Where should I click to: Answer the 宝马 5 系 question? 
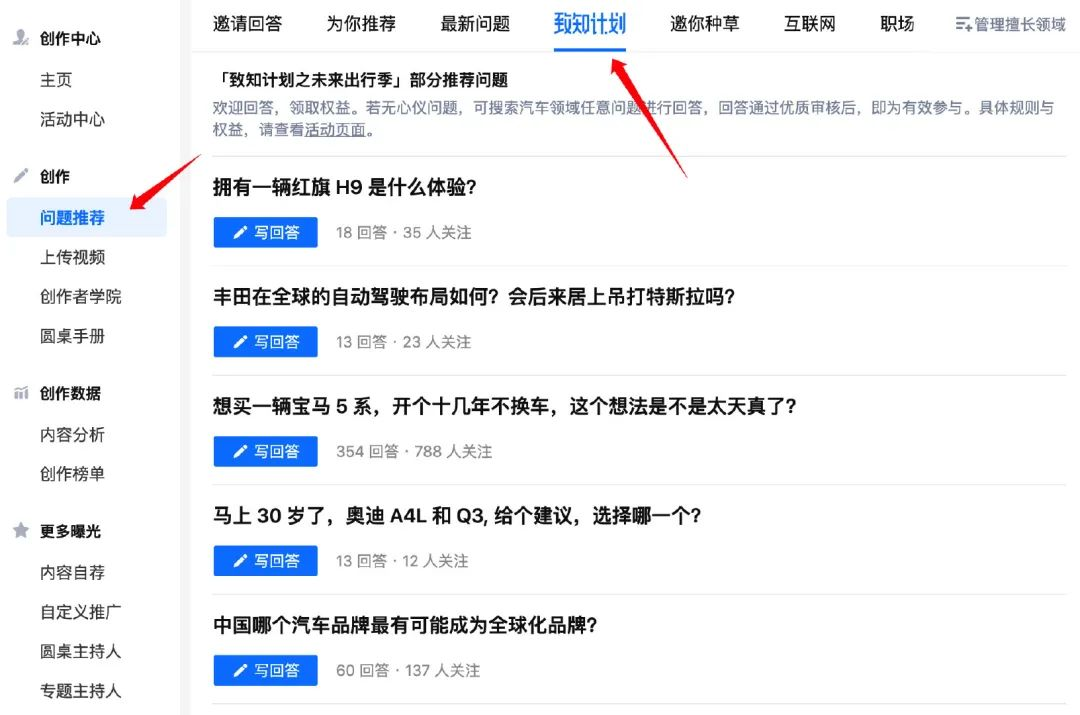coord(265,451)
